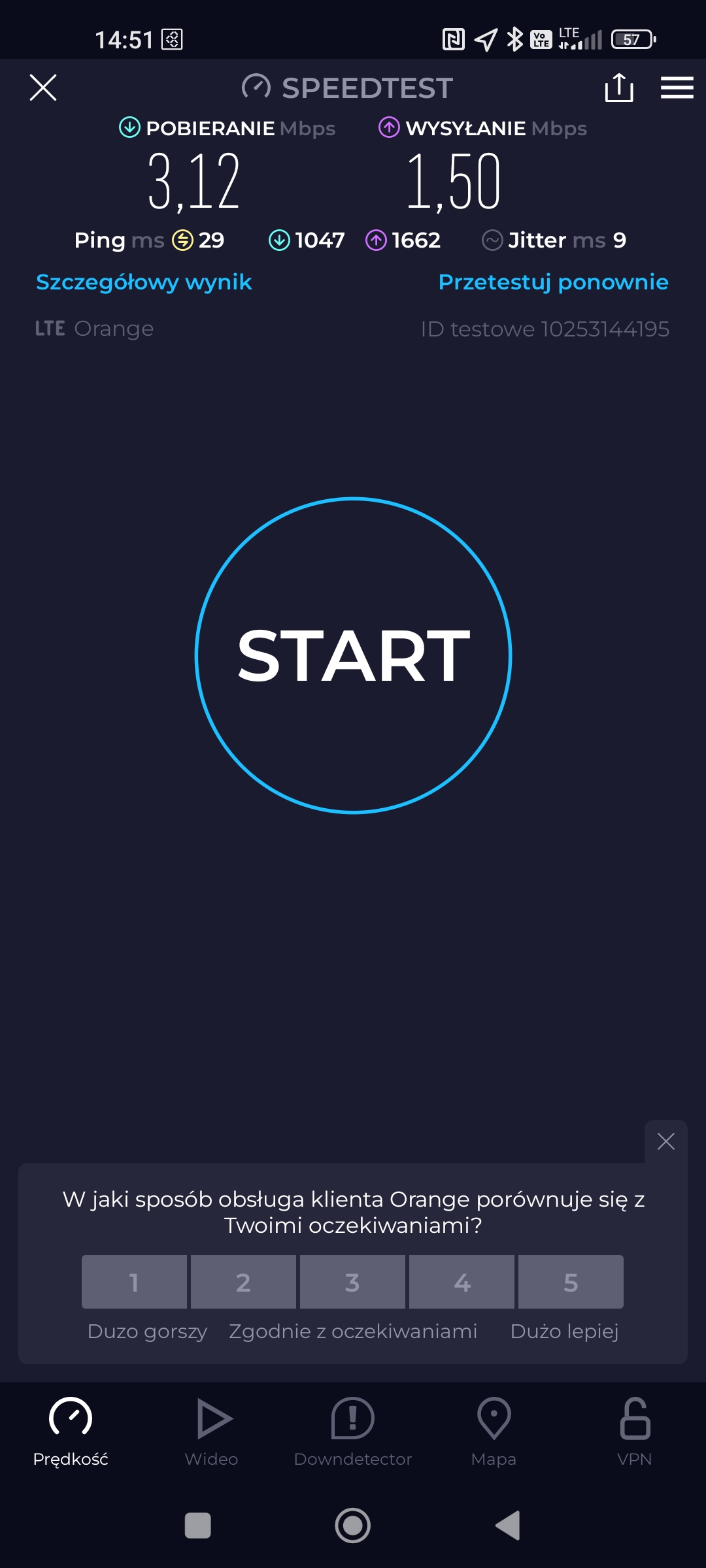This screenshot has height=1568, width=706.
Task: Switch to the Mapa tab
Action: pos(494,1431)
